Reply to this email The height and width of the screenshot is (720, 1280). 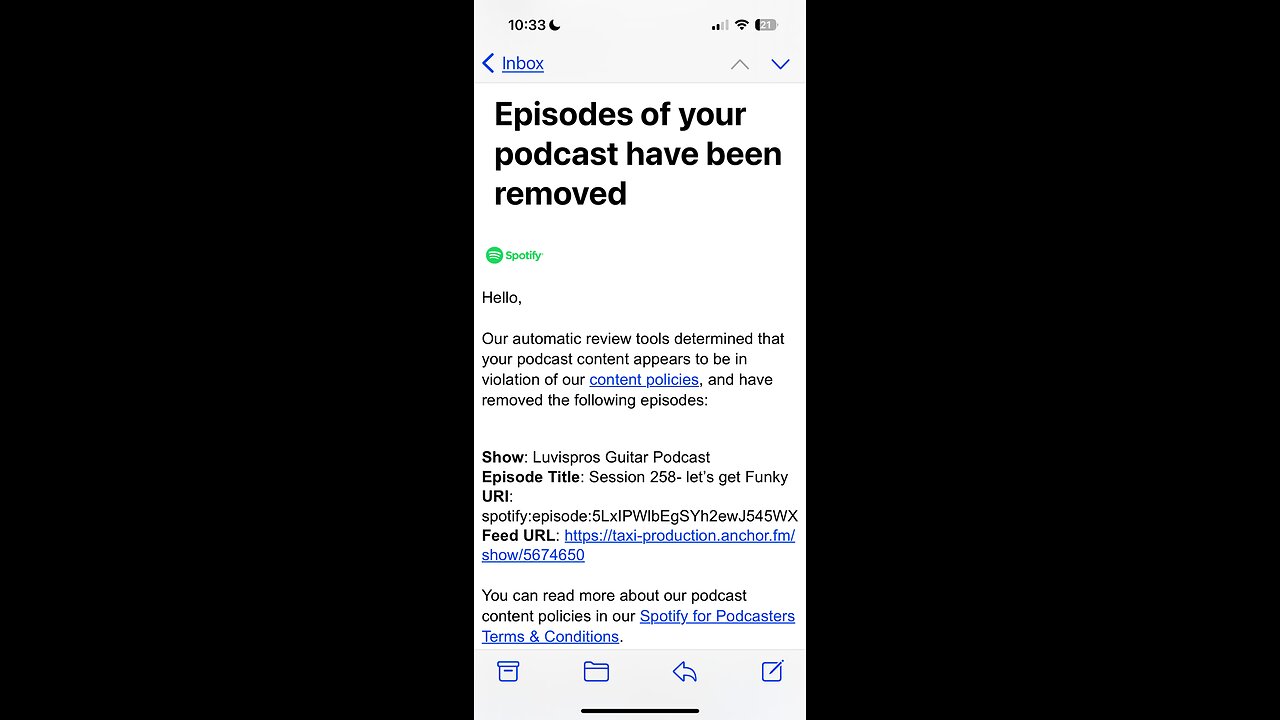coord(684,671)
